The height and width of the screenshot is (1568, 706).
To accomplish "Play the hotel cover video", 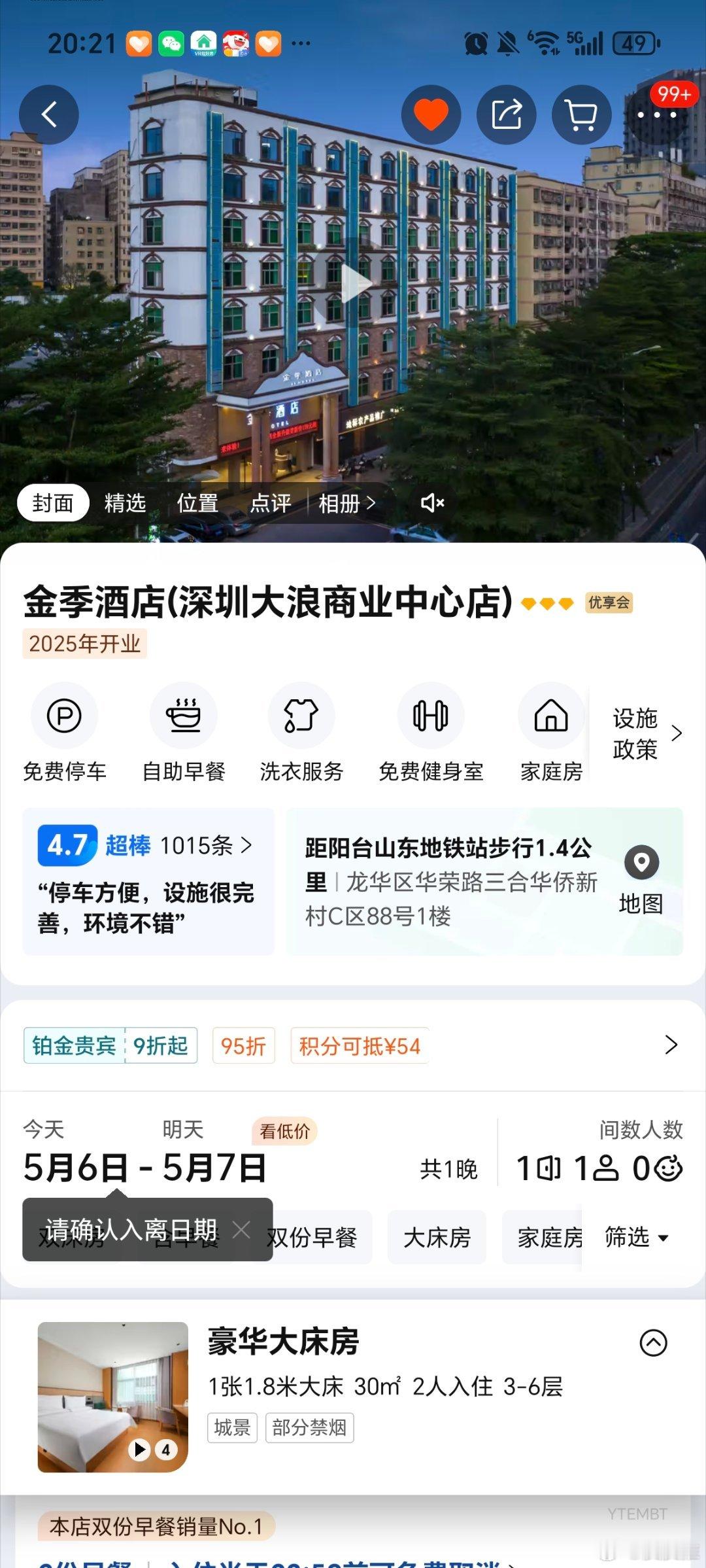I will (356, 283).
